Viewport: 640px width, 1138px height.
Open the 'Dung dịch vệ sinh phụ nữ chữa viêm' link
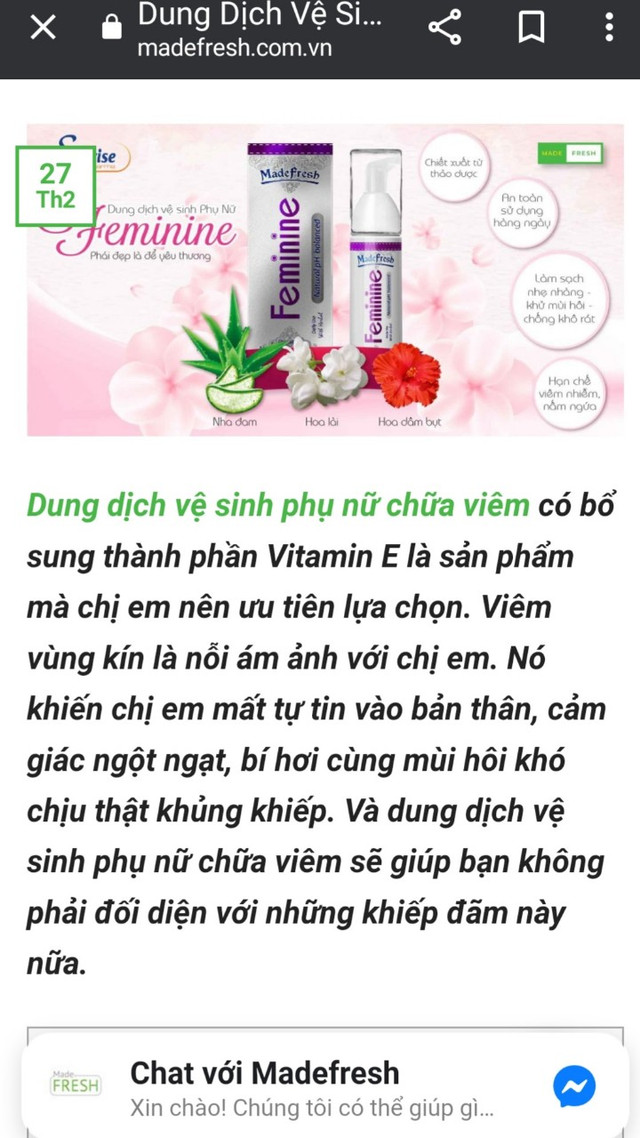277,506
